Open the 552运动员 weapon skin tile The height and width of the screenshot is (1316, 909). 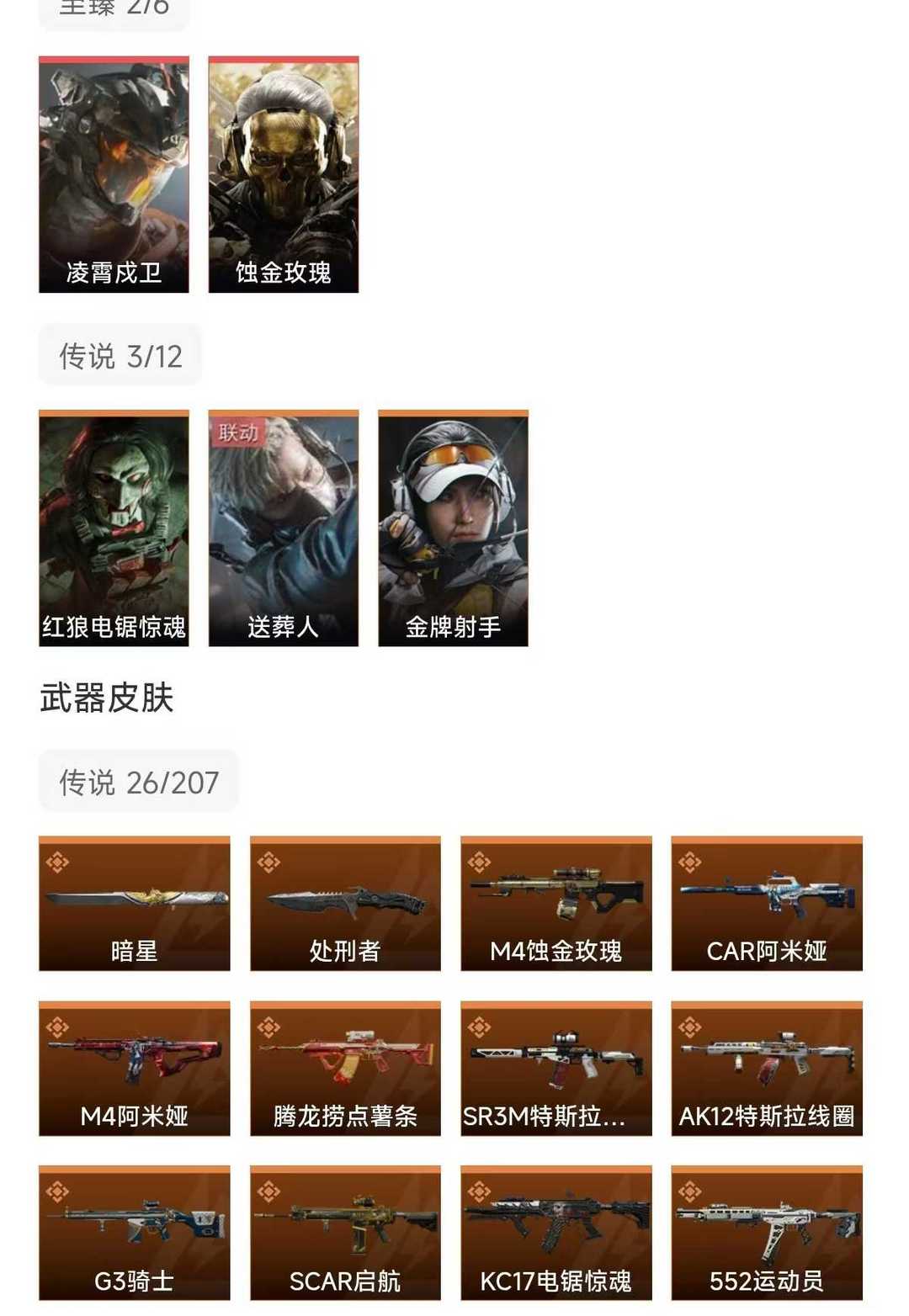coord(767,1233)
